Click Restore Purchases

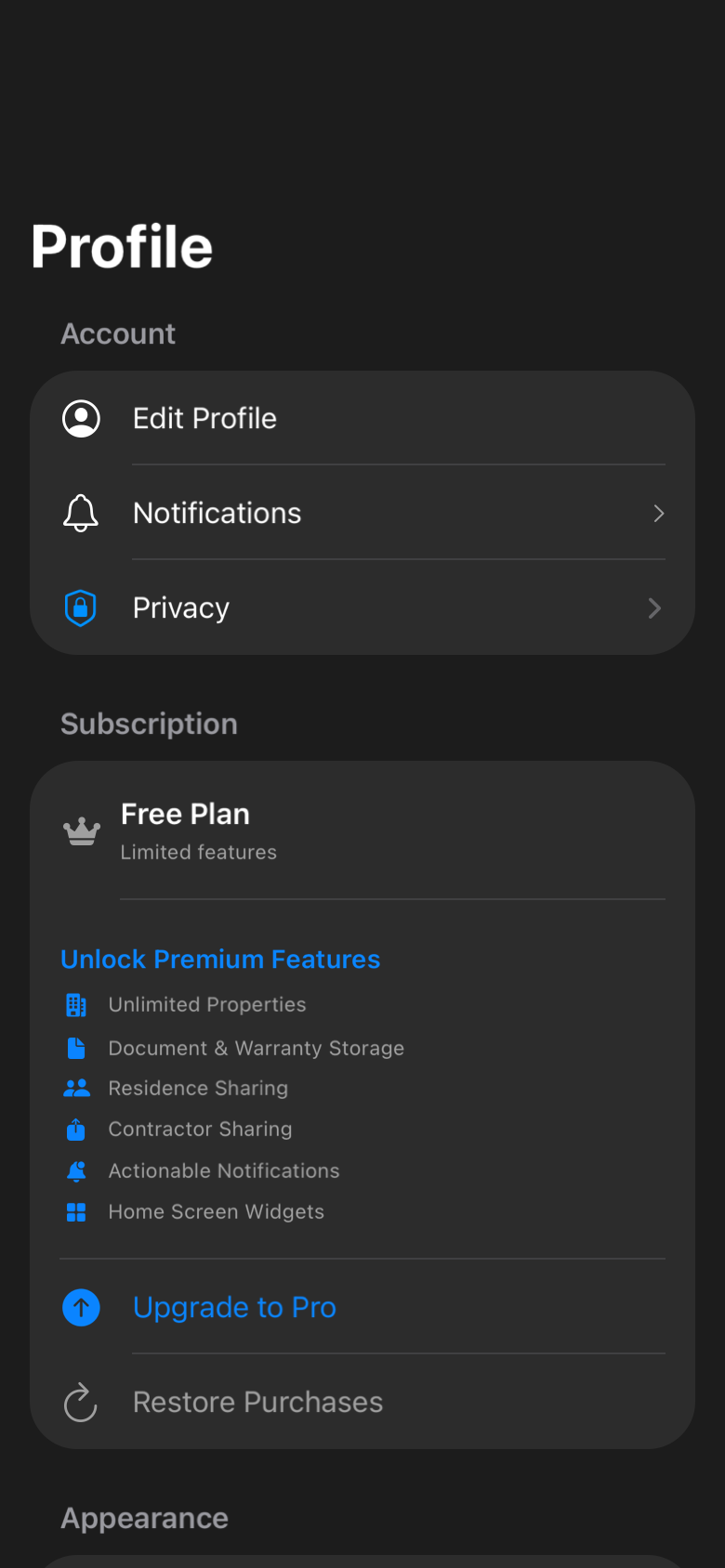click(x=257, y=1402)
